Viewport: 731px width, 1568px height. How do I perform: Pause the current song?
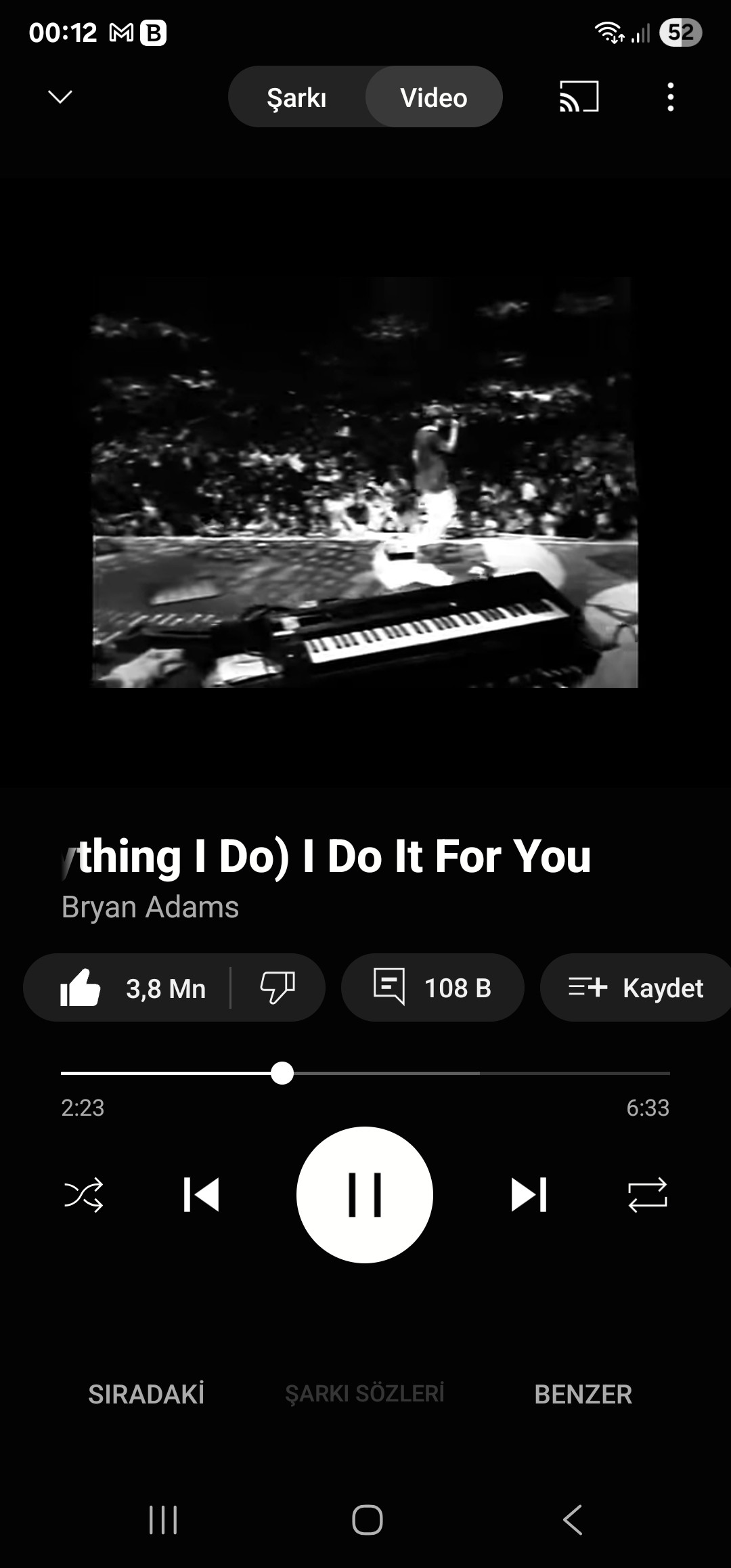tap(365, 1195)
